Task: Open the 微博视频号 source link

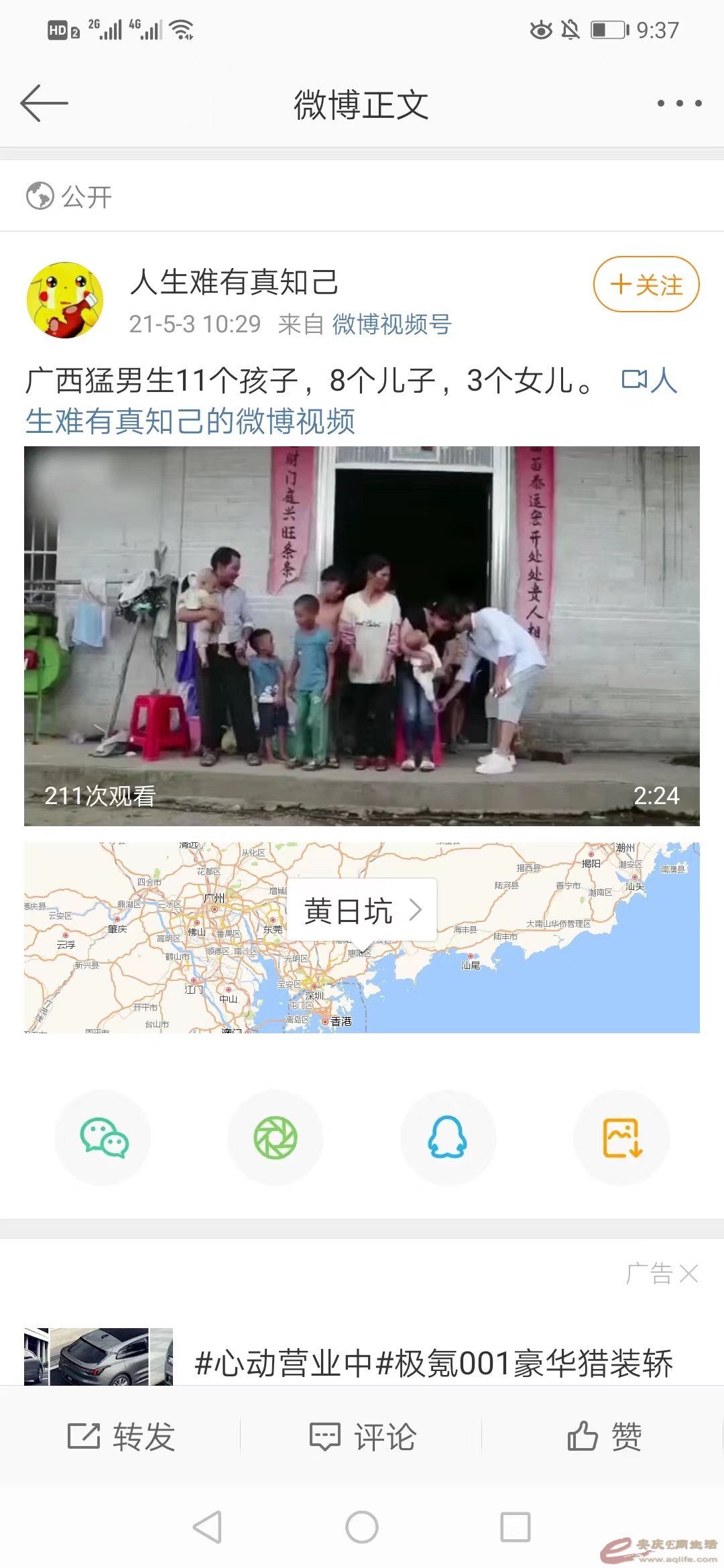Action: pyautogui.click(x=391, y=324)
